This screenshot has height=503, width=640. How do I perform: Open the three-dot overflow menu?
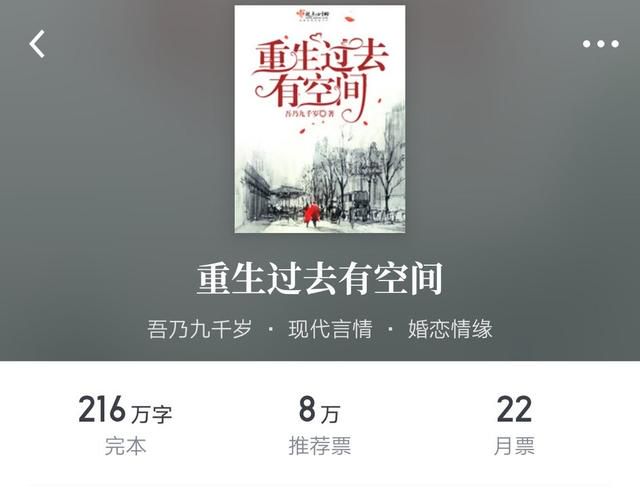tap(600, 44)
